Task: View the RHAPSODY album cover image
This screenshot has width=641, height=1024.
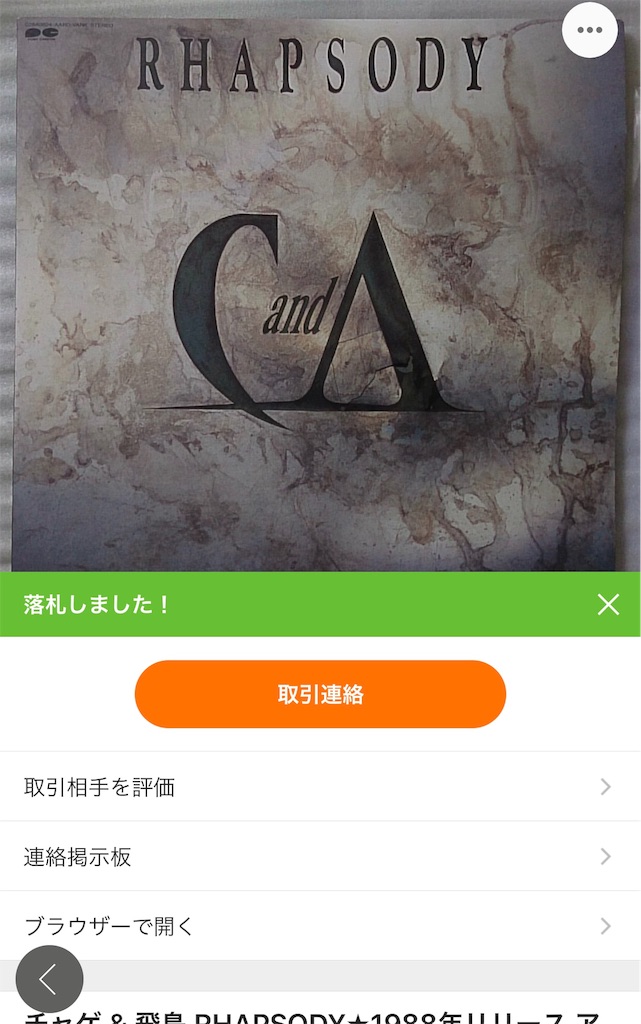Action: pyautogui.click(x=320, y=286)
